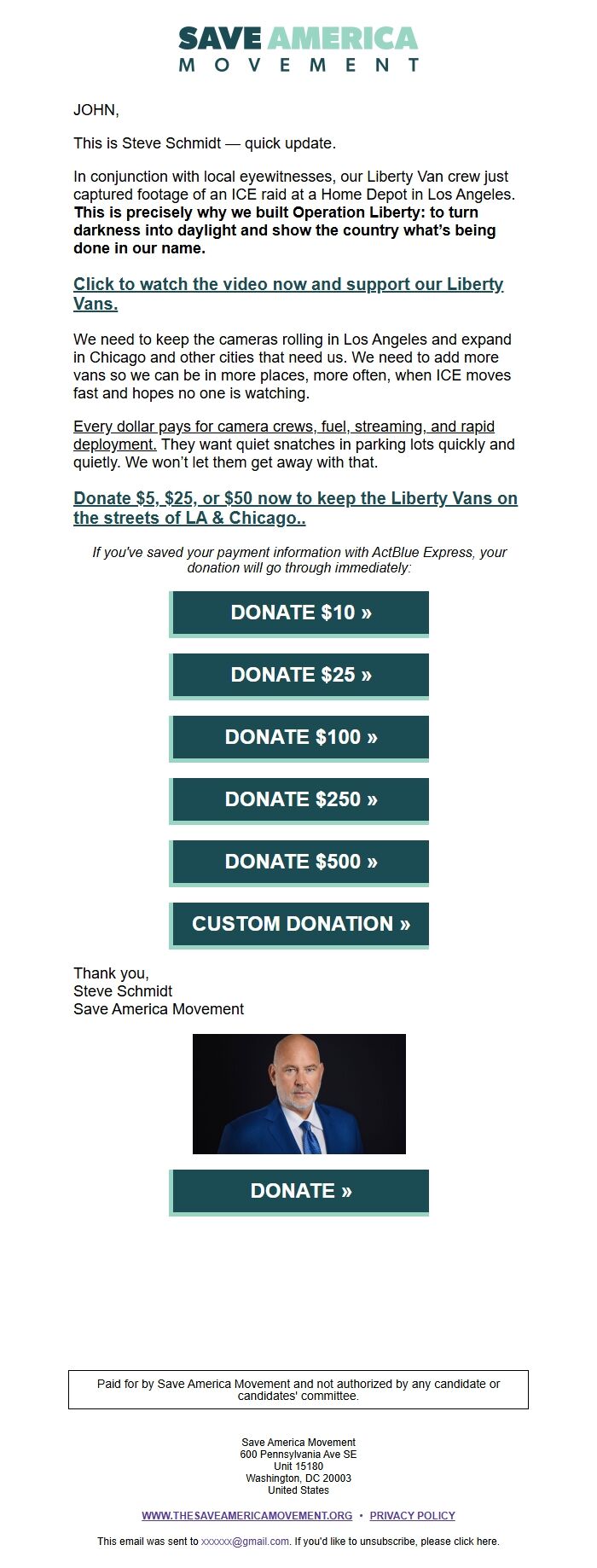The image size is (597, 1568).
Task: Give with the DONATE $250 button
Action: coord(300,799)
